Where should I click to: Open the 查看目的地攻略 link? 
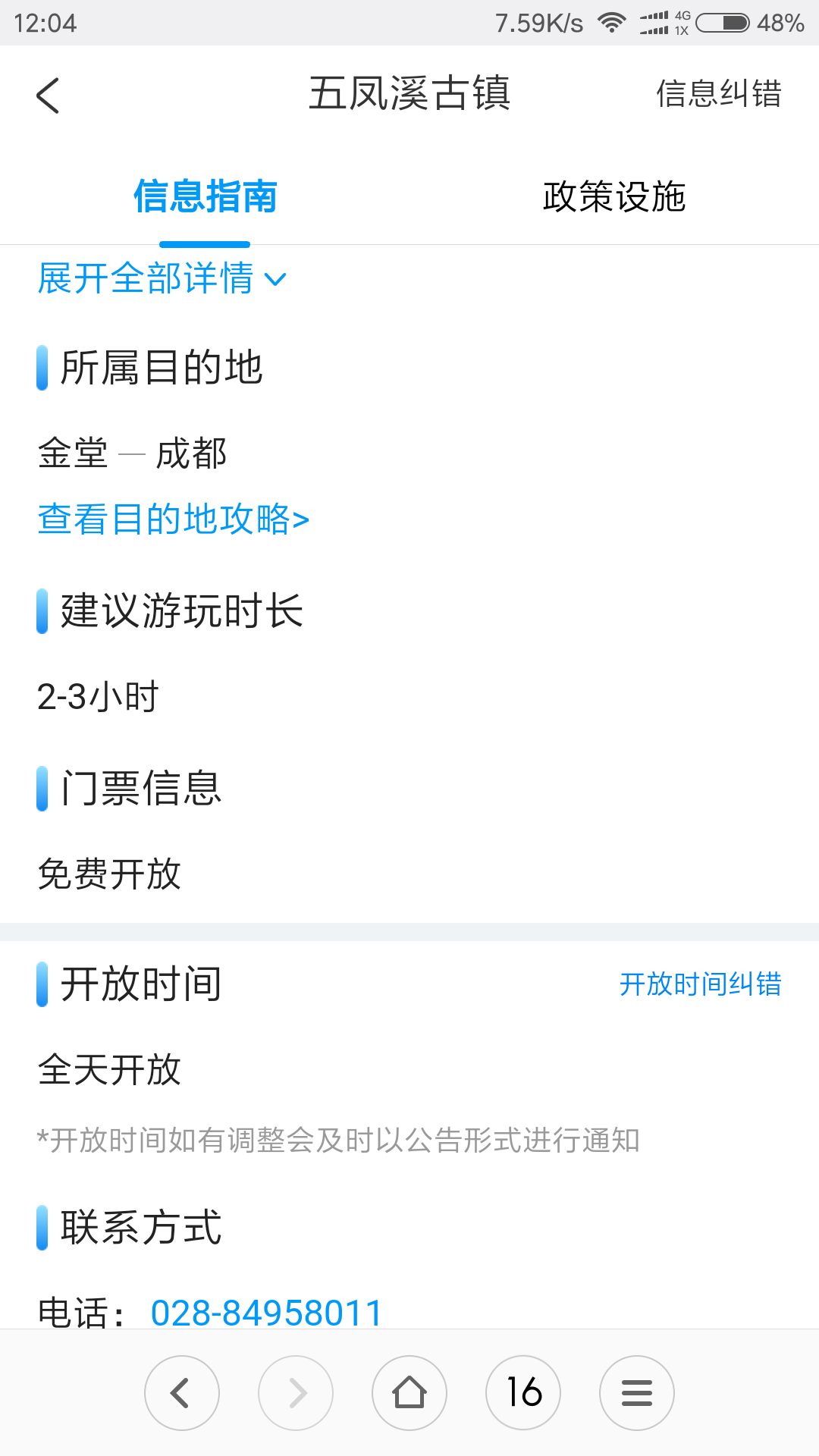174,519
